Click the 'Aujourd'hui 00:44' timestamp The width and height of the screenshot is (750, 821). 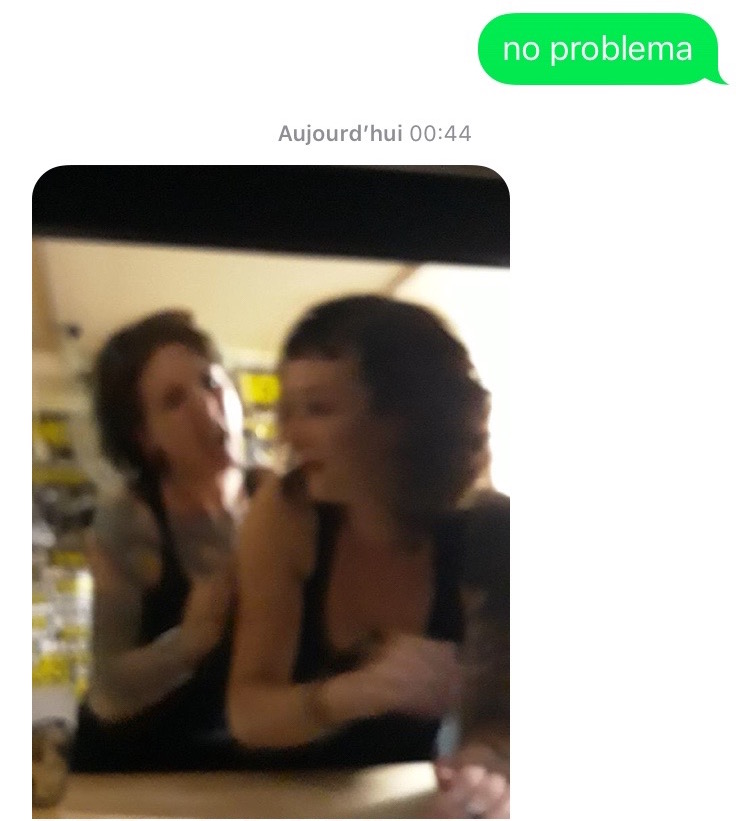375,131
